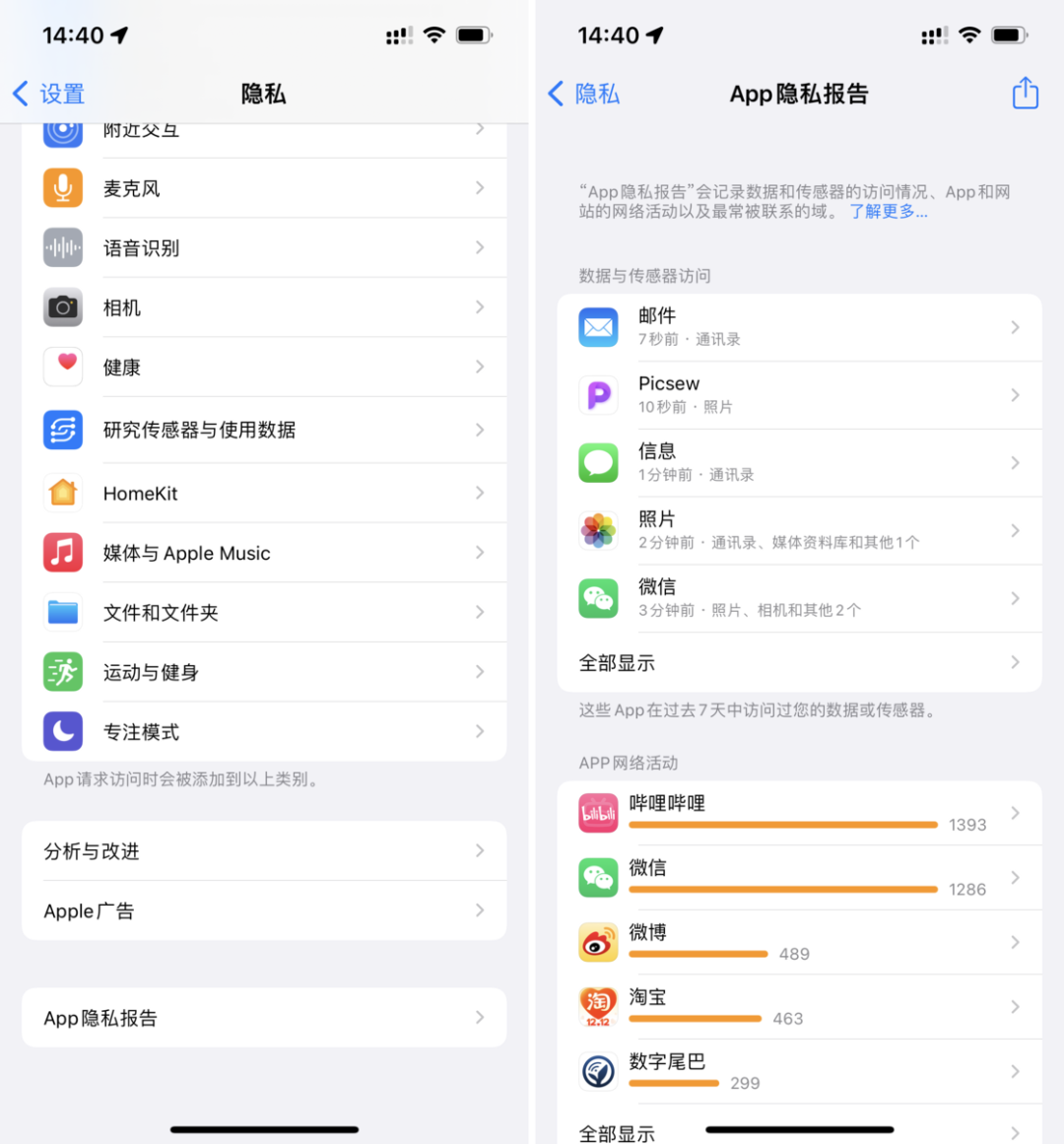The image size is (1064, 1144).
Task: Open 分析与改进
Action: pyautogui.click(x=264, y=851)
